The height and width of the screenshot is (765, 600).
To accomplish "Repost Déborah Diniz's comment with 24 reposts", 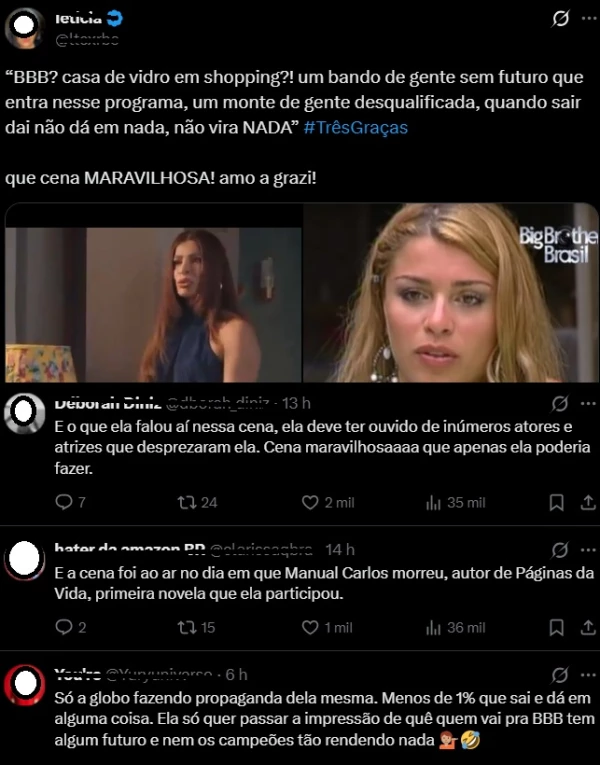I will click(x=186, y=502).
